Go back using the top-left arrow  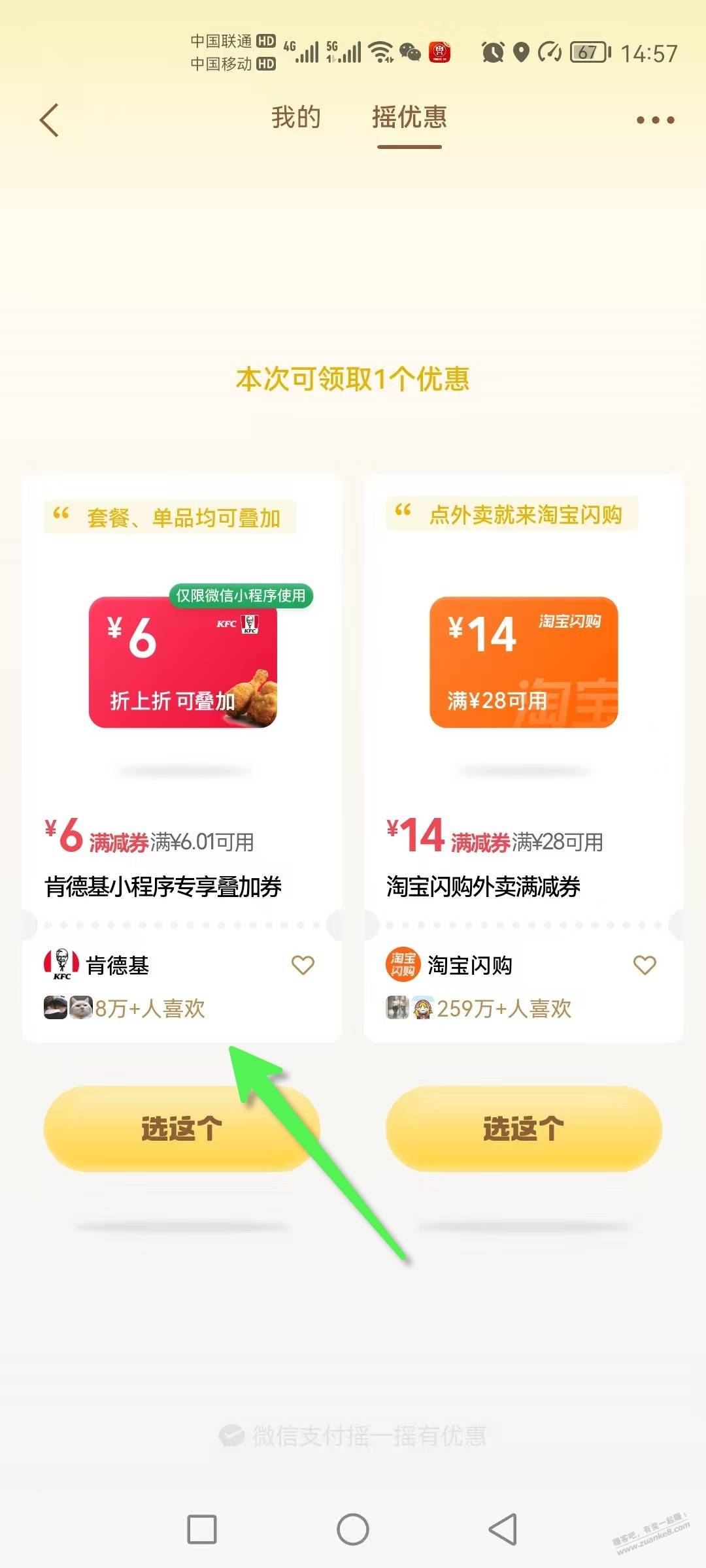(50, 120)
